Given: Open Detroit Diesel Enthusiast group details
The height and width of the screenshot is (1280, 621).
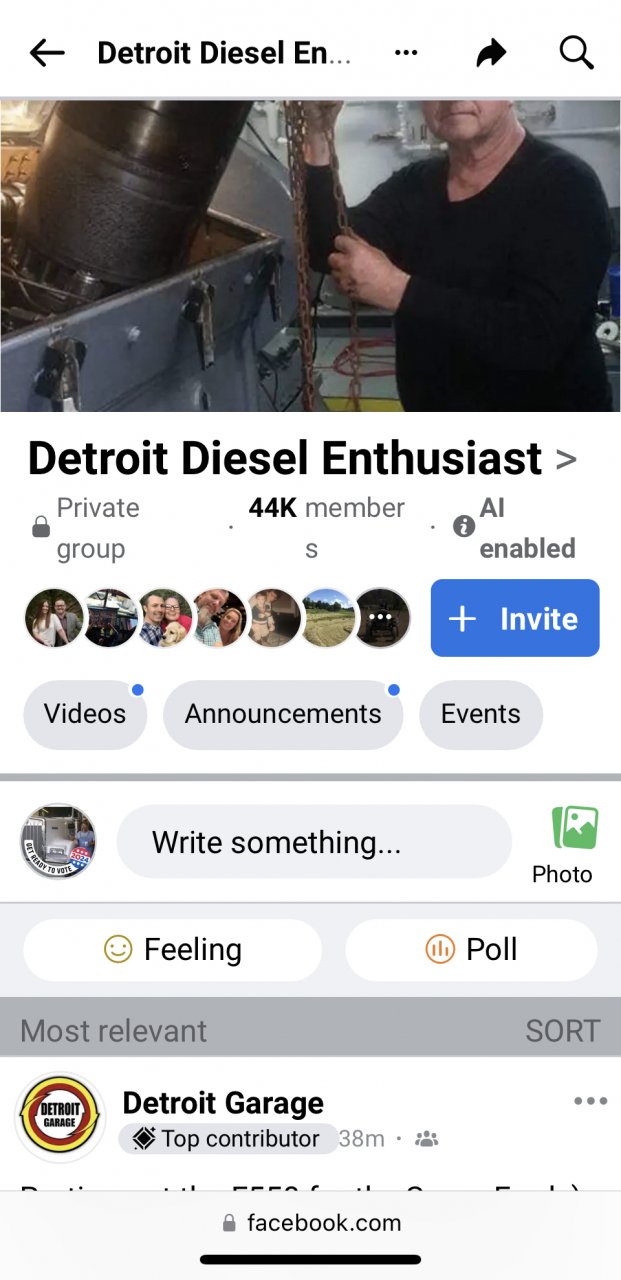Looking at the screenshot, I should [302, 459].
